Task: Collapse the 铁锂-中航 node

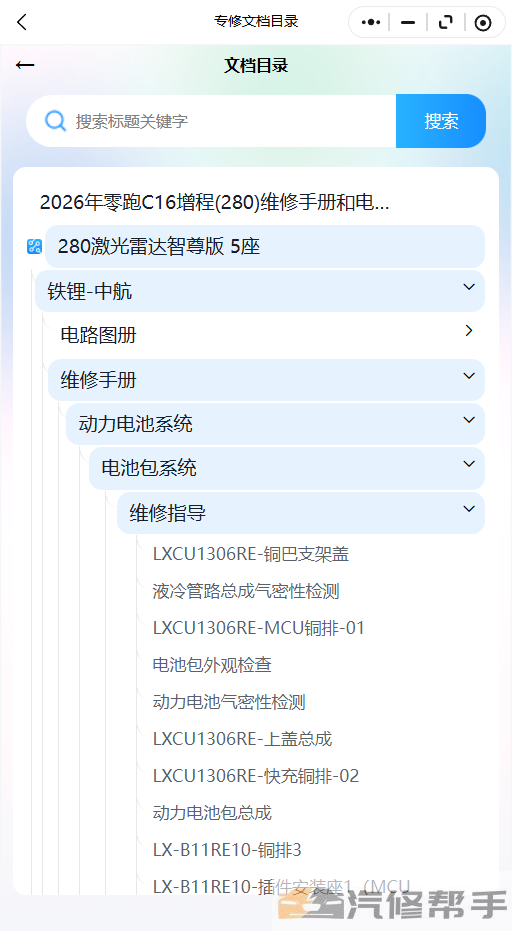Action: click(260, 291)
